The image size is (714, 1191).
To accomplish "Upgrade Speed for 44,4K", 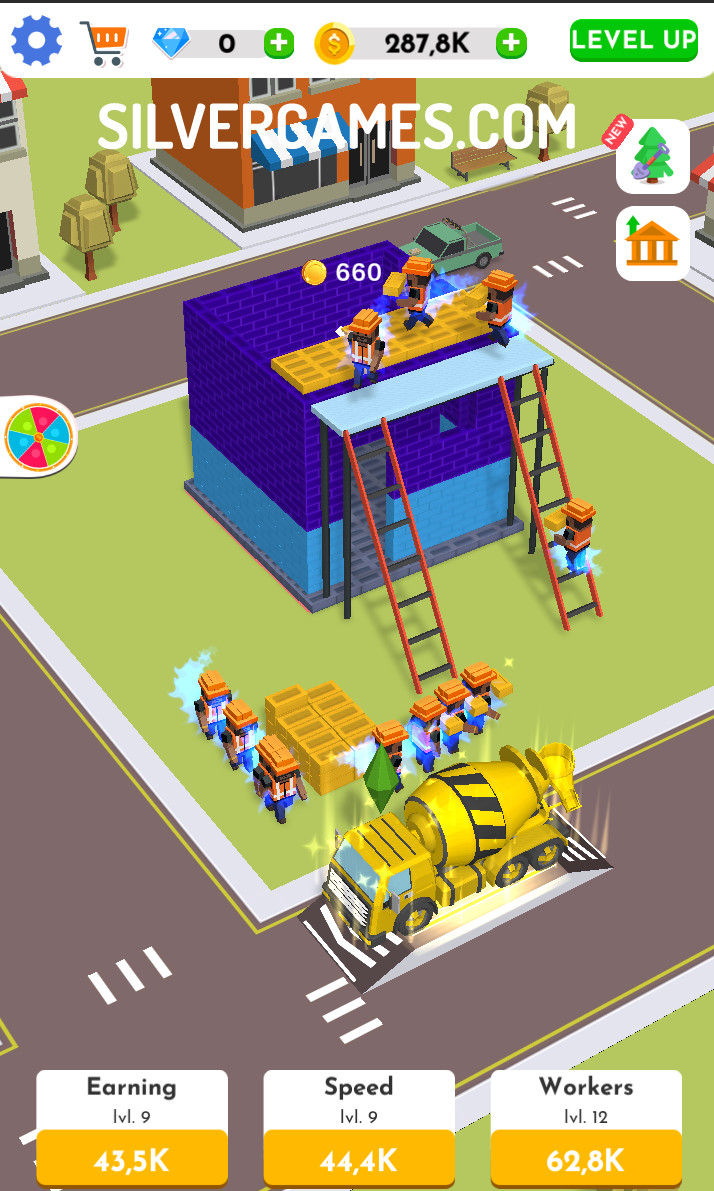I will [x=359, y=1160].
